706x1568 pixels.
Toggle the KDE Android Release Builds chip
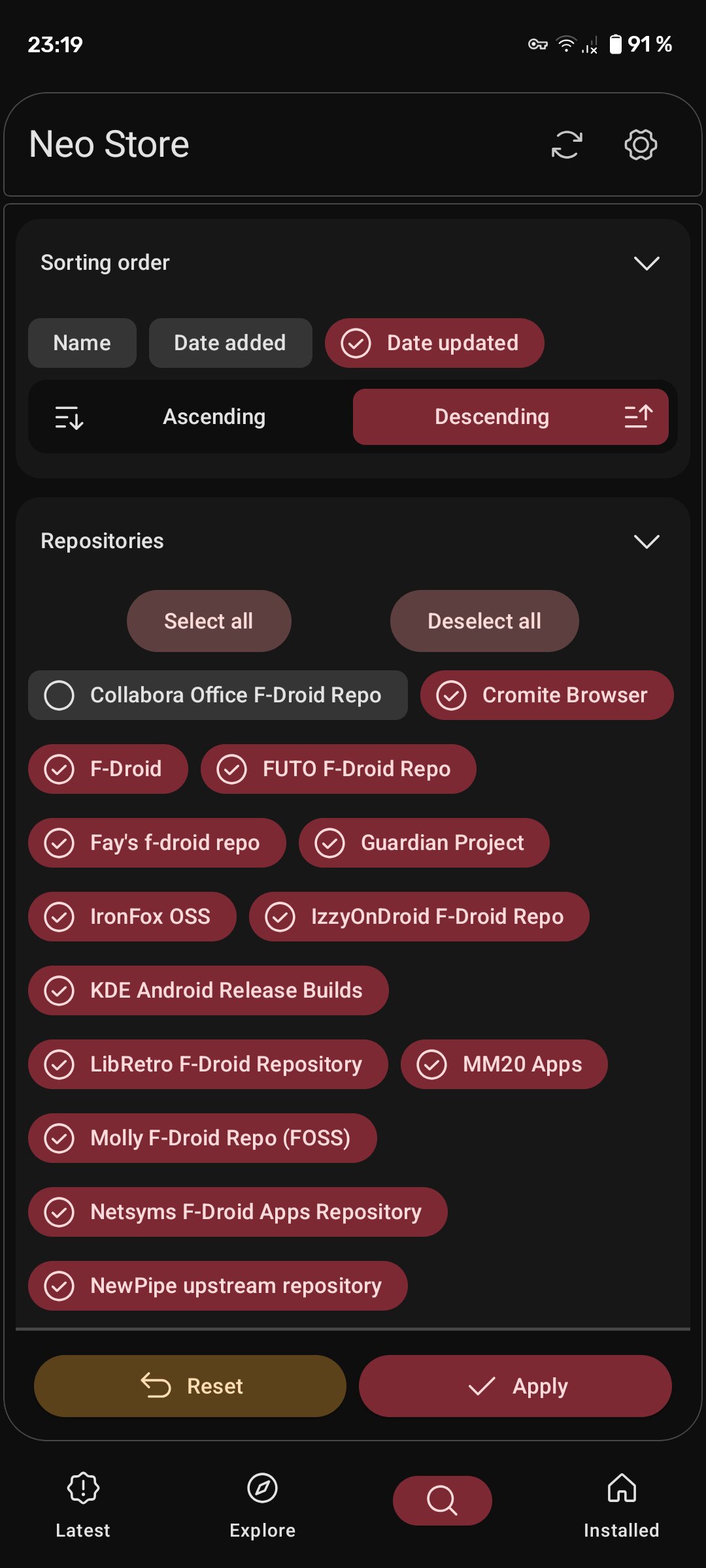[208, 990]
